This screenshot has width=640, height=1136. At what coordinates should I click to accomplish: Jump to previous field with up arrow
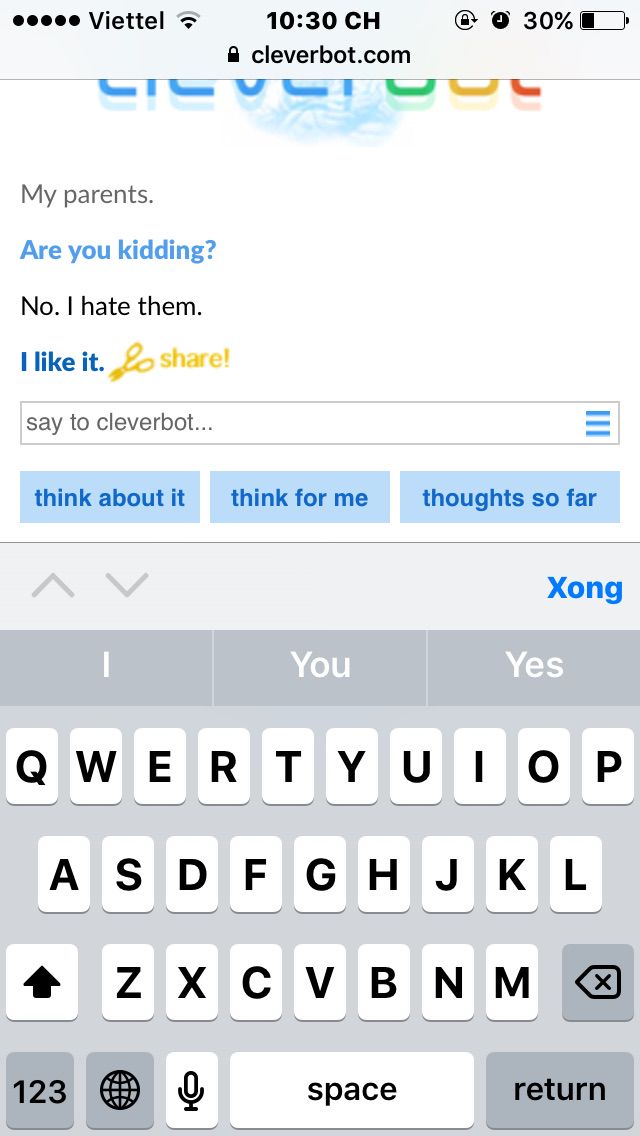coord(53,586)
